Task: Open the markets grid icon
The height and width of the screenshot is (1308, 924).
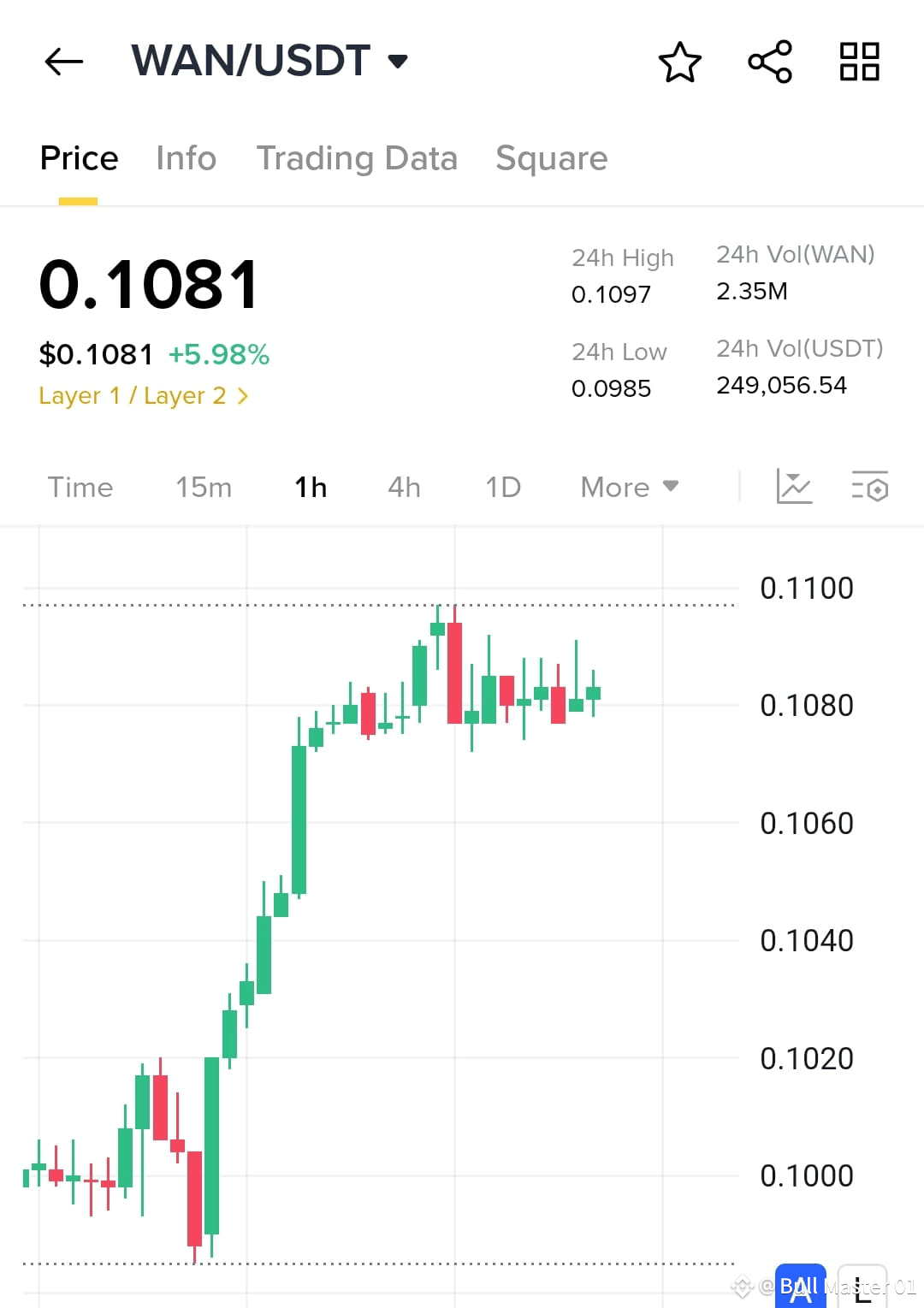Action: click(x=859, y=61)
